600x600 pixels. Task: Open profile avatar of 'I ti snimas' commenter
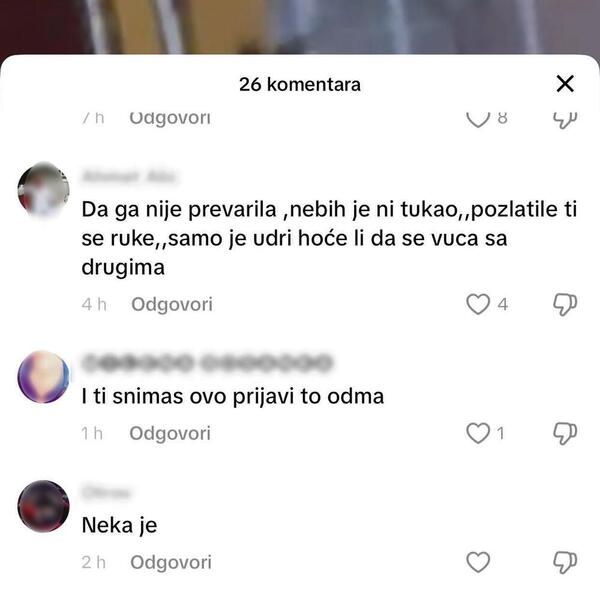click(x=44, y=377)
